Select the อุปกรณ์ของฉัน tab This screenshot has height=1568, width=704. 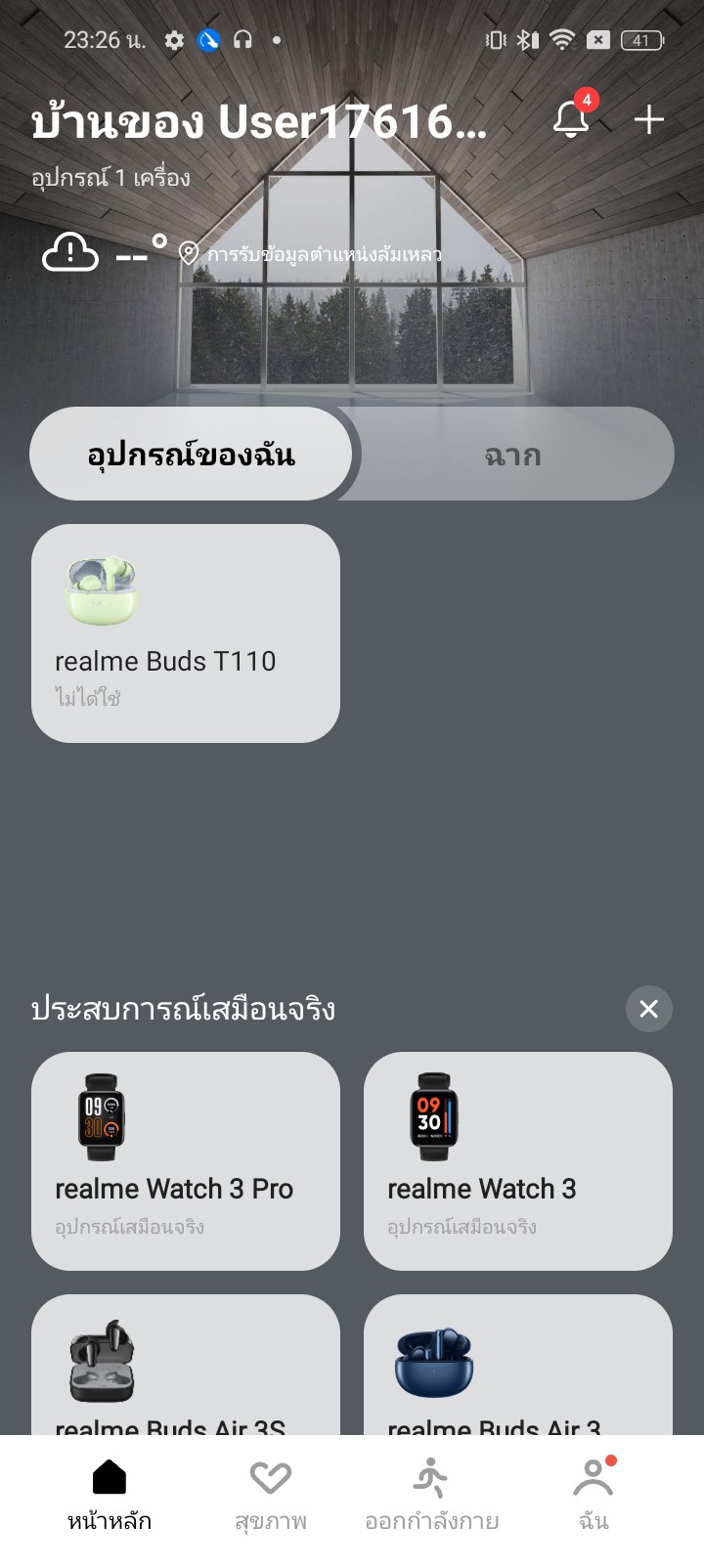pyautogui.click(x=191, y=455)
